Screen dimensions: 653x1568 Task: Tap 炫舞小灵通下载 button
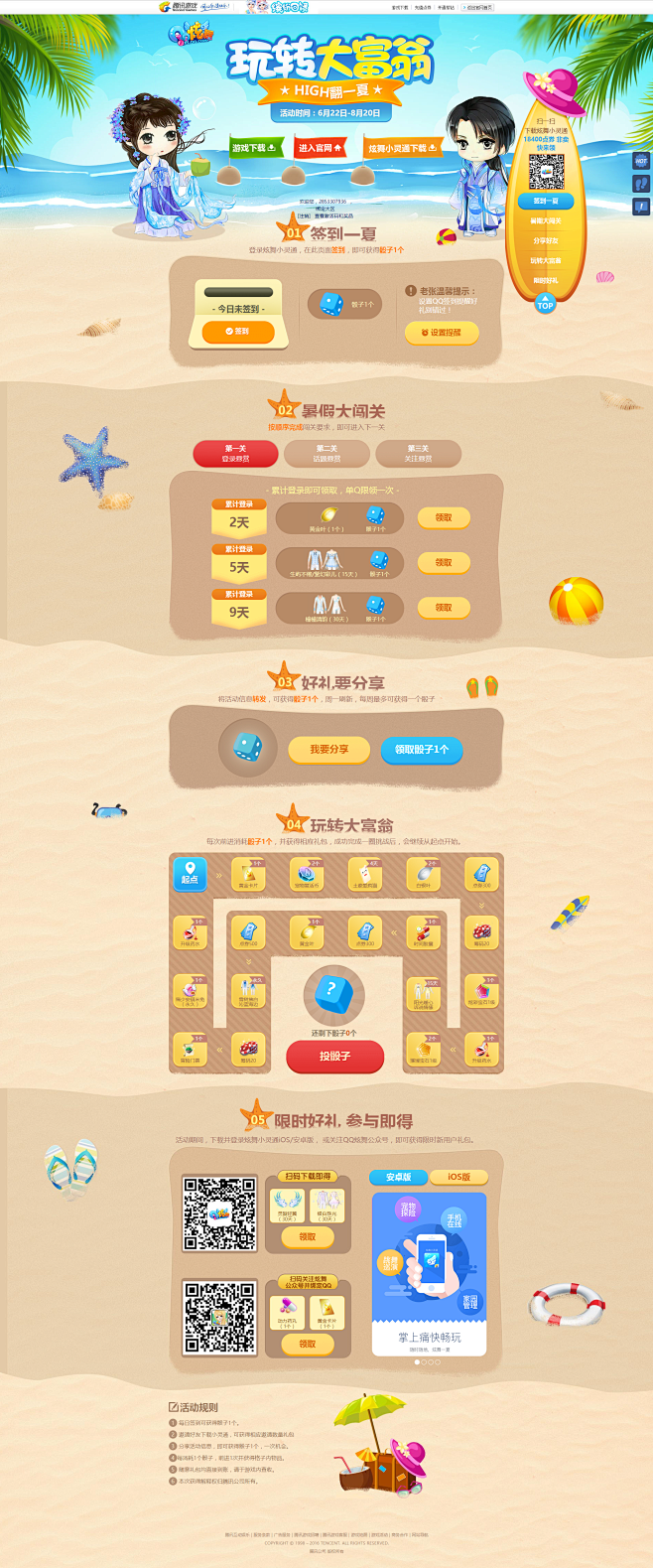(403, 148)
